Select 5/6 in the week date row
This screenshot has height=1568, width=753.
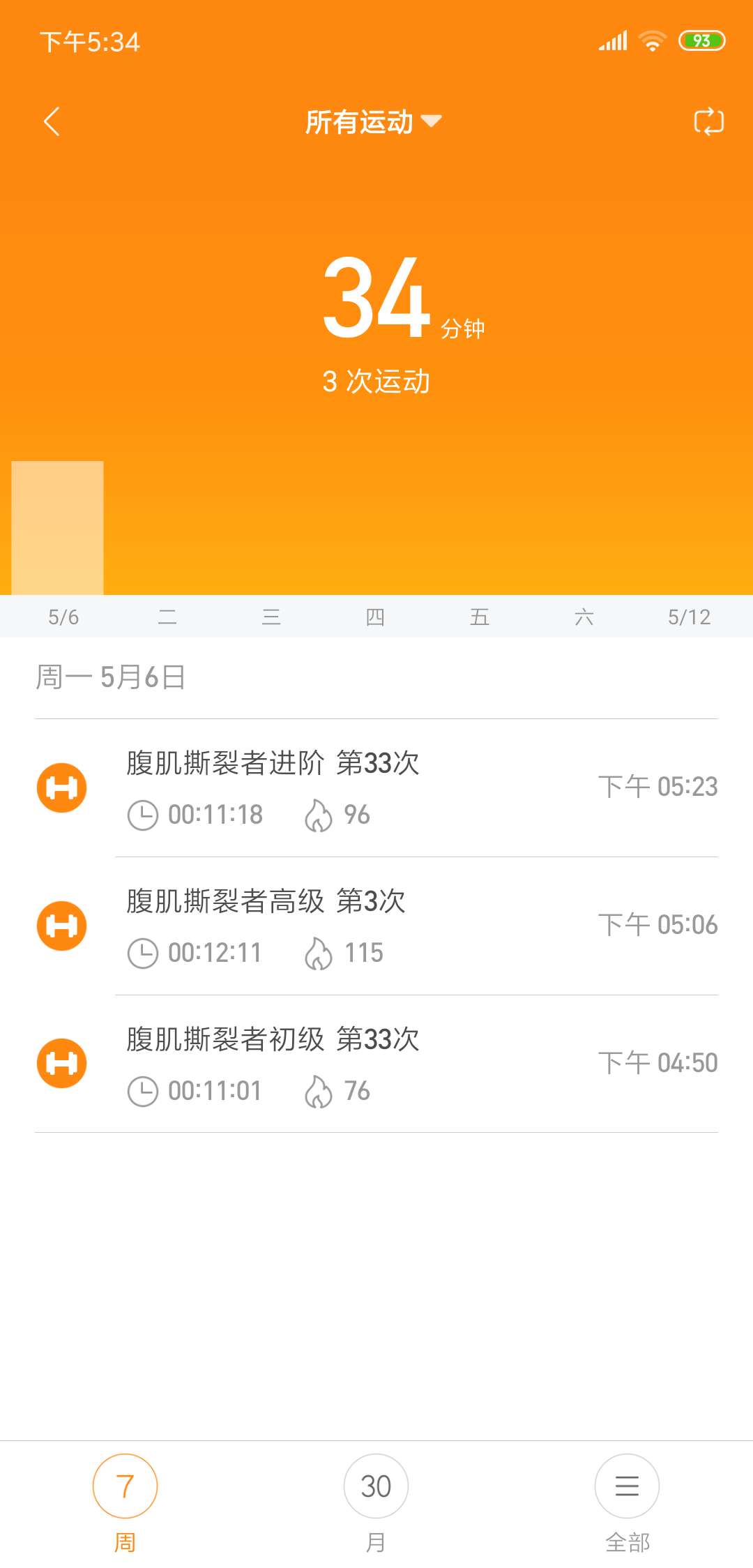point(65,617)
